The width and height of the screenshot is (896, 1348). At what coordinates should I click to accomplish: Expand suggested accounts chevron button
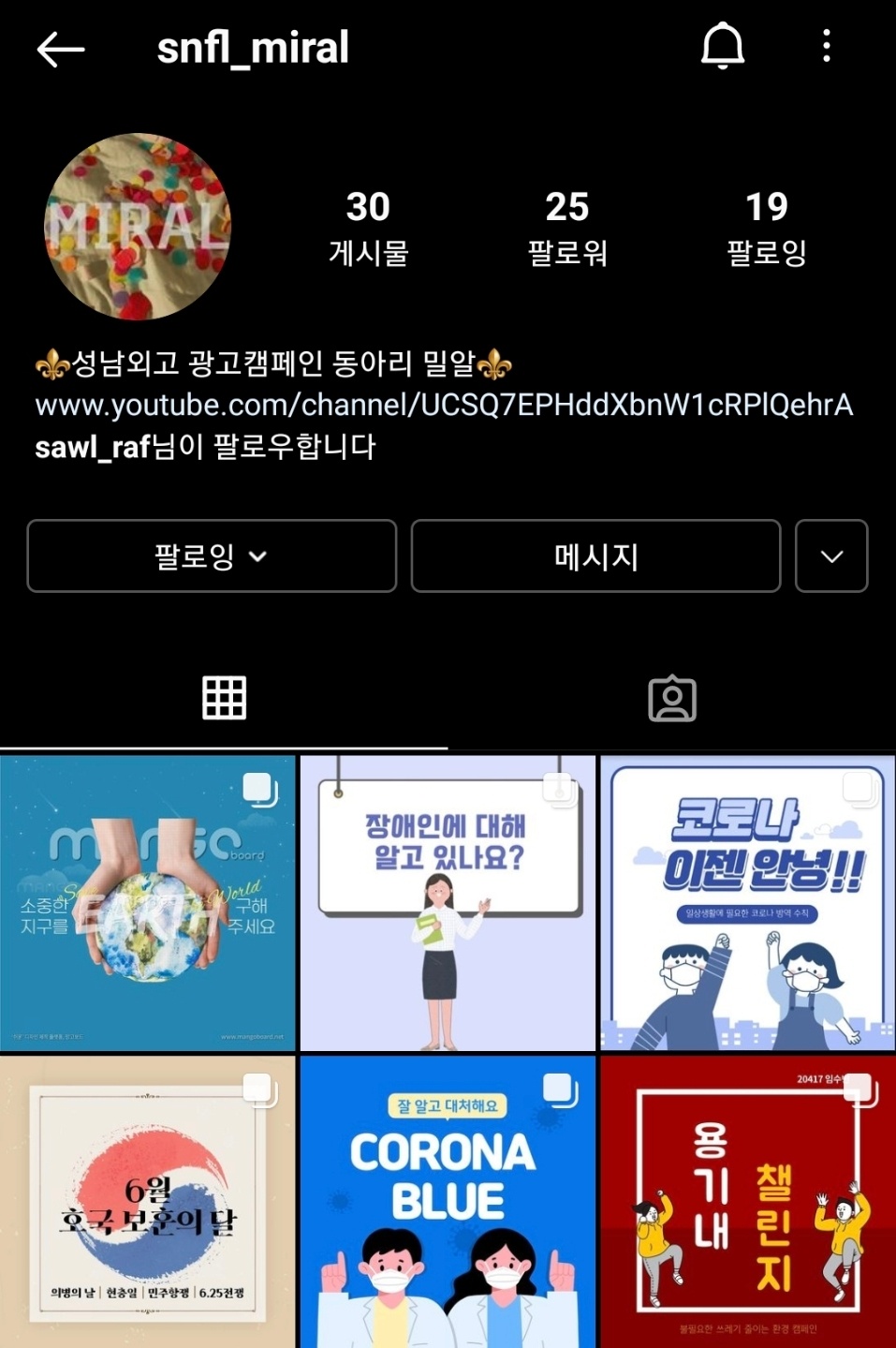tap(831, 556)
